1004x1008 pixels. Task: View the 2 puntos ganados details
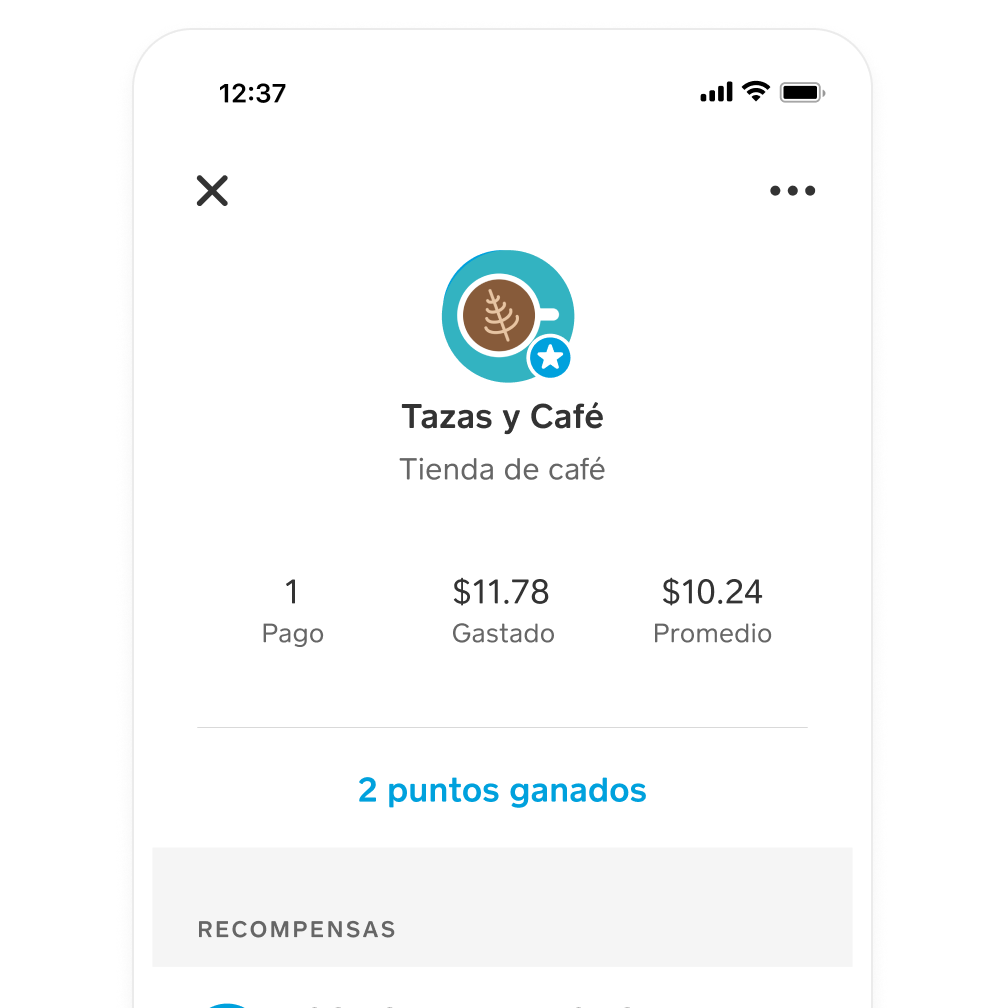502,791
